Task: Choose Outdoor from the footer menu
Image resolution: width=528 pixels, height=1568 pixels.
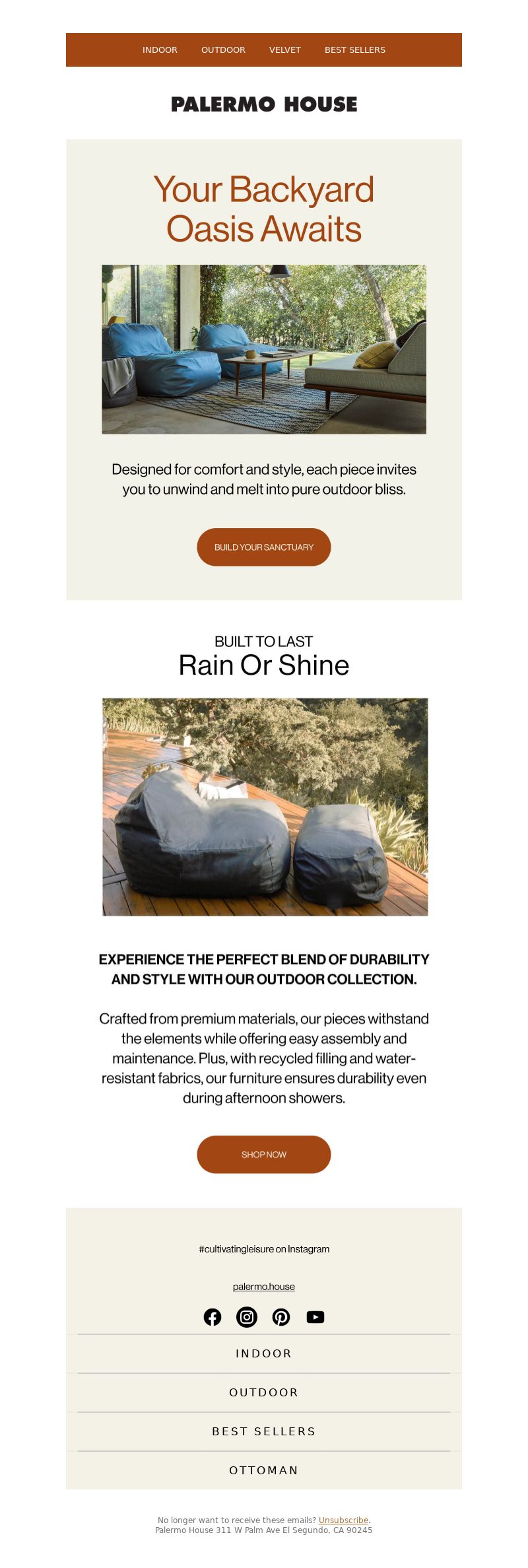Action: pyautogui.click(x=264, y=1392)
